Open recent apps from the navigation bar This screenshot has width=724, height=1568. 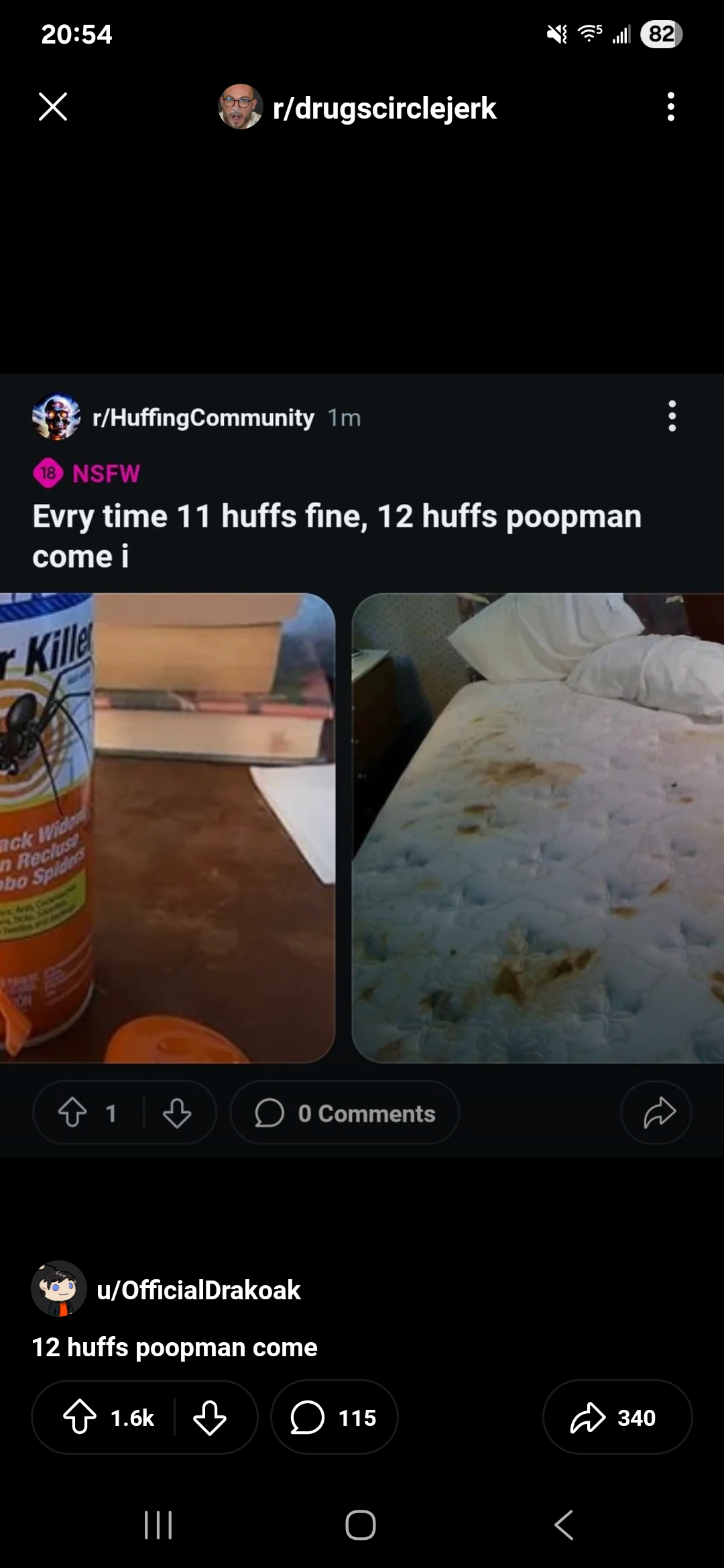point(159,1525)
